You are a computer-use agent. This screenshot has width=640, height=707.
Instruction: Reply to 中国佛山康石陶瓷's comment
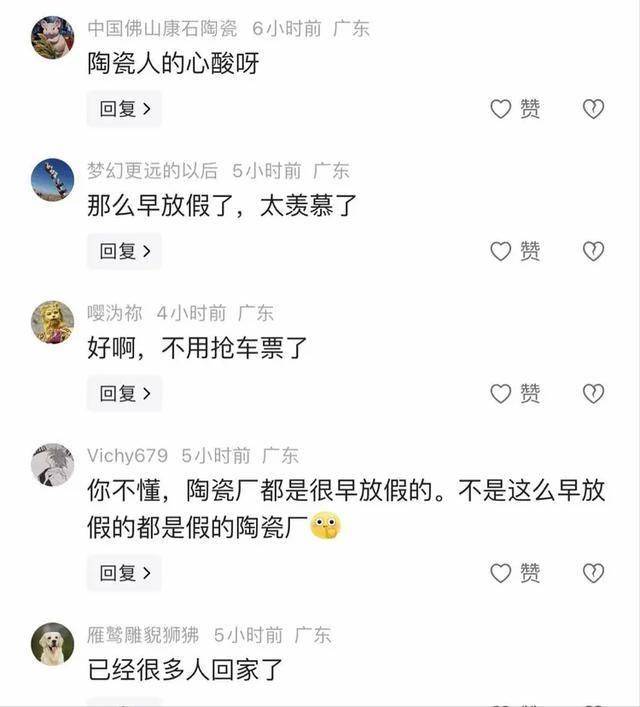[124, 109]
